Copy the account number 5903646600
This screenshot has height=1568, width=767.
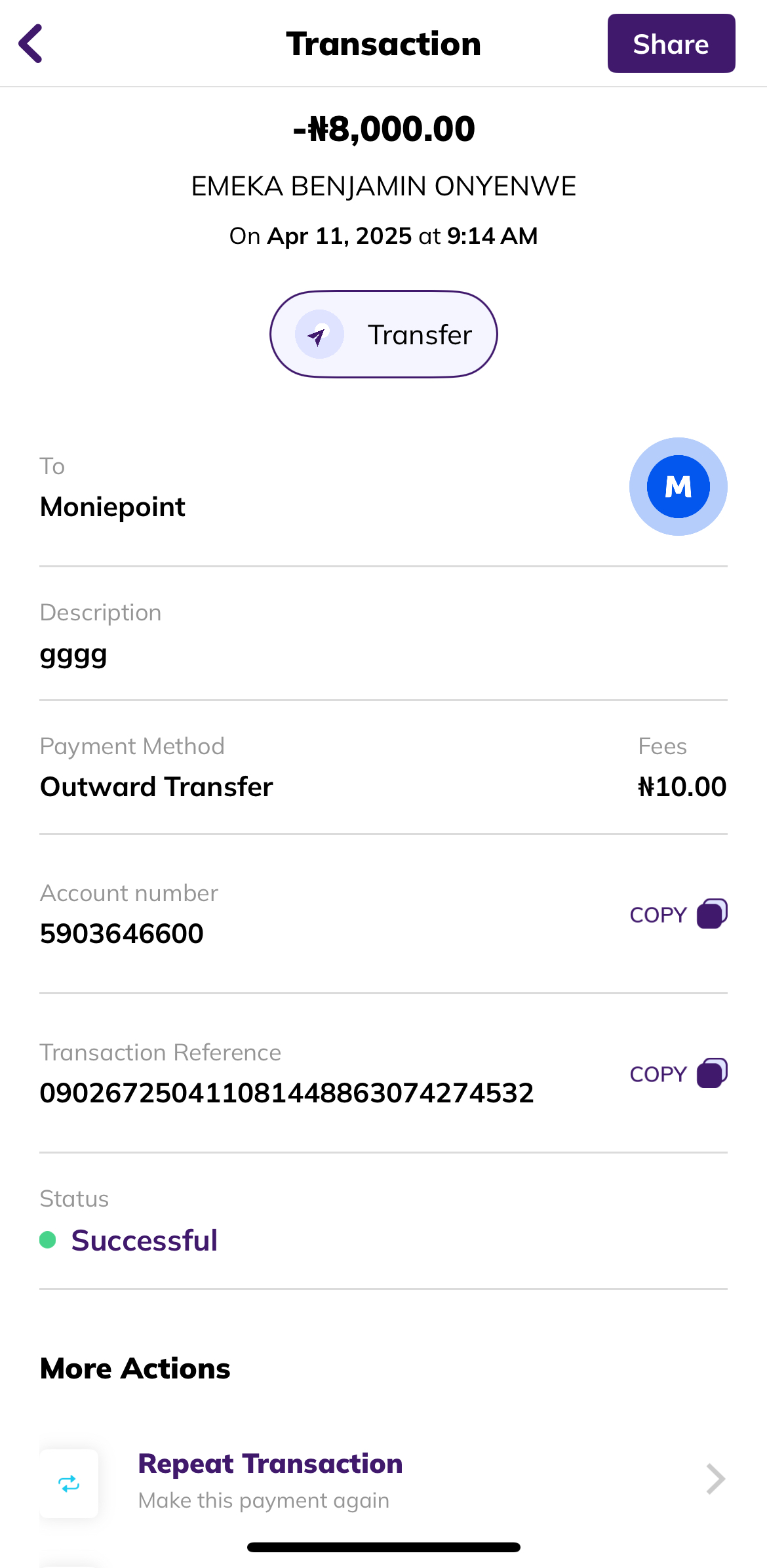tap(678, 914)
